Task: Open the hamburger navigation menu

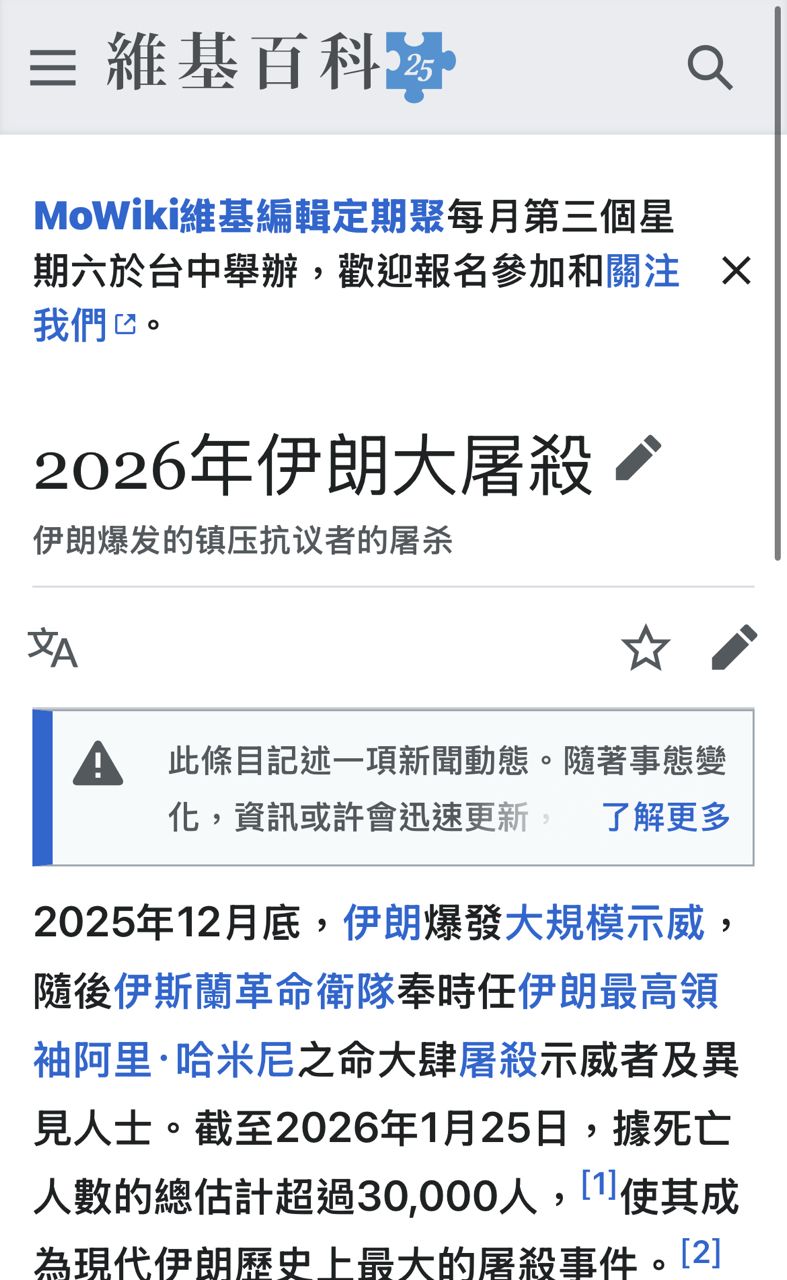Action: point(52,68)
